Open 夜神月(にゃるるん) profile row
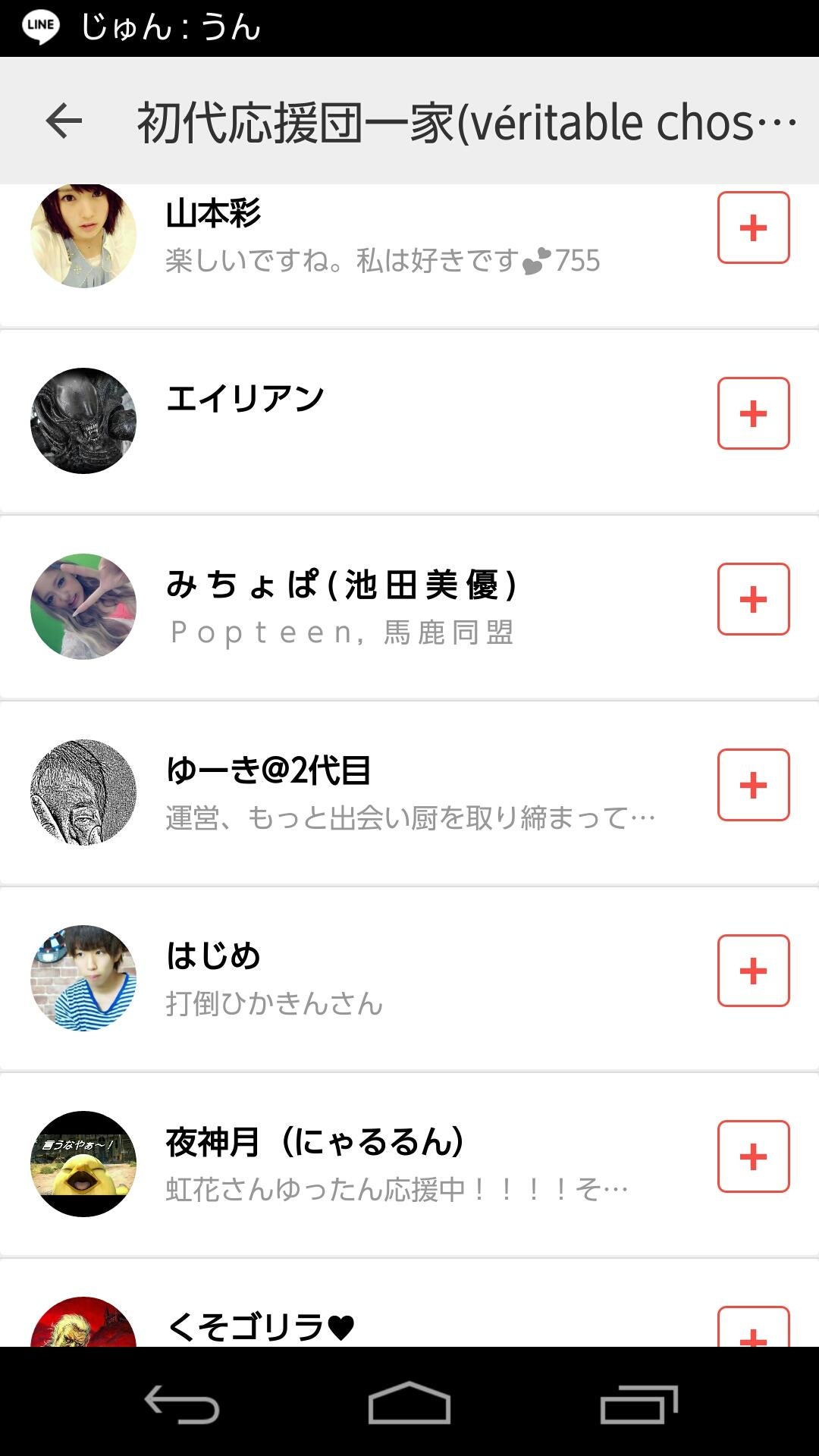819x1456 pixels. tap(379, 1165)
